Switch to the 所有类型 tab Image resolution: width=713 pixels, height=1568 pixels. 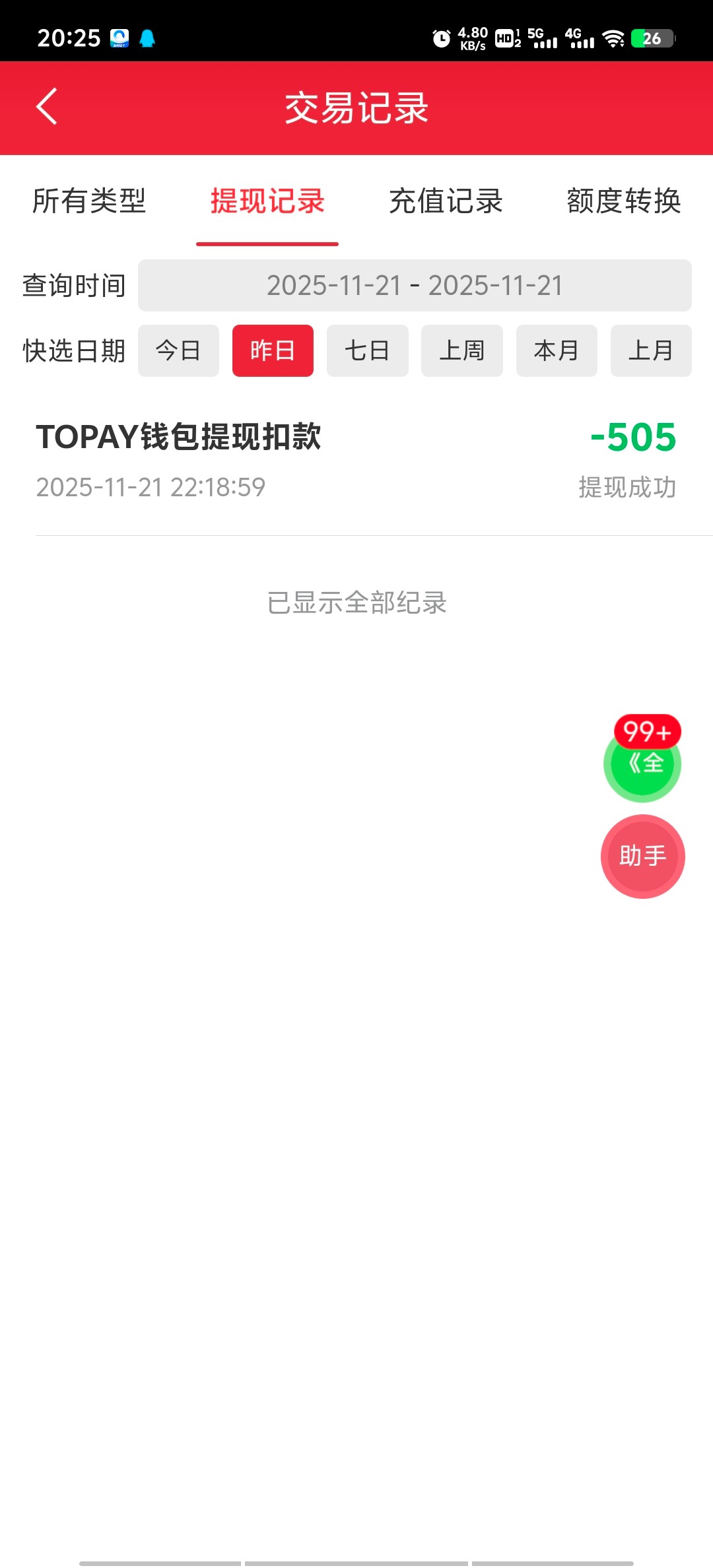(x=89, y=201)
